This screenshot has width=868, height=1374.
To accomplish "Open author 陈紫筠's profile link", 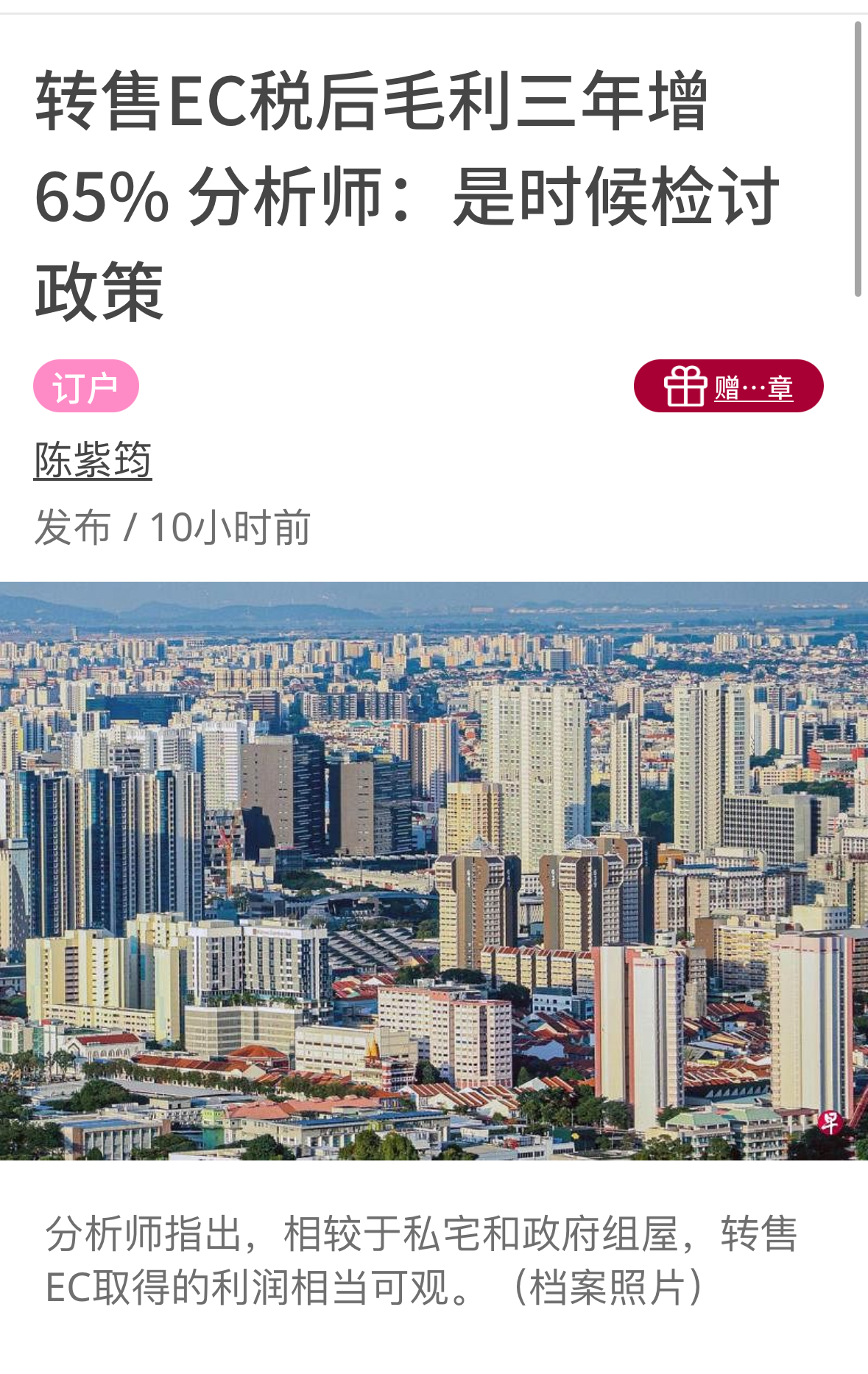I will click(93, 460).
